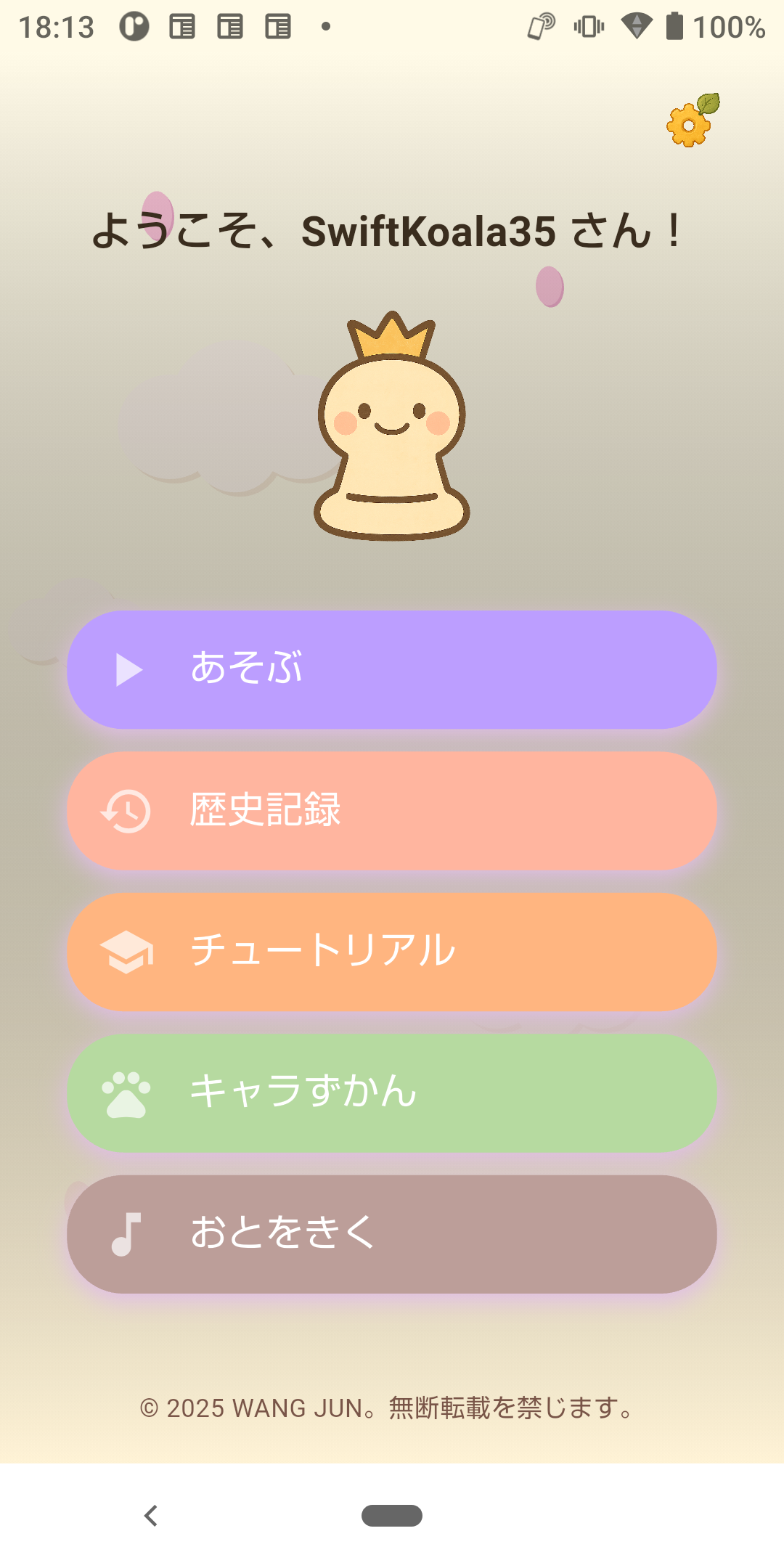This screenshot has height=1568, width=784.
Task: Open settings via the gear icon
Action: pos(690,122)
